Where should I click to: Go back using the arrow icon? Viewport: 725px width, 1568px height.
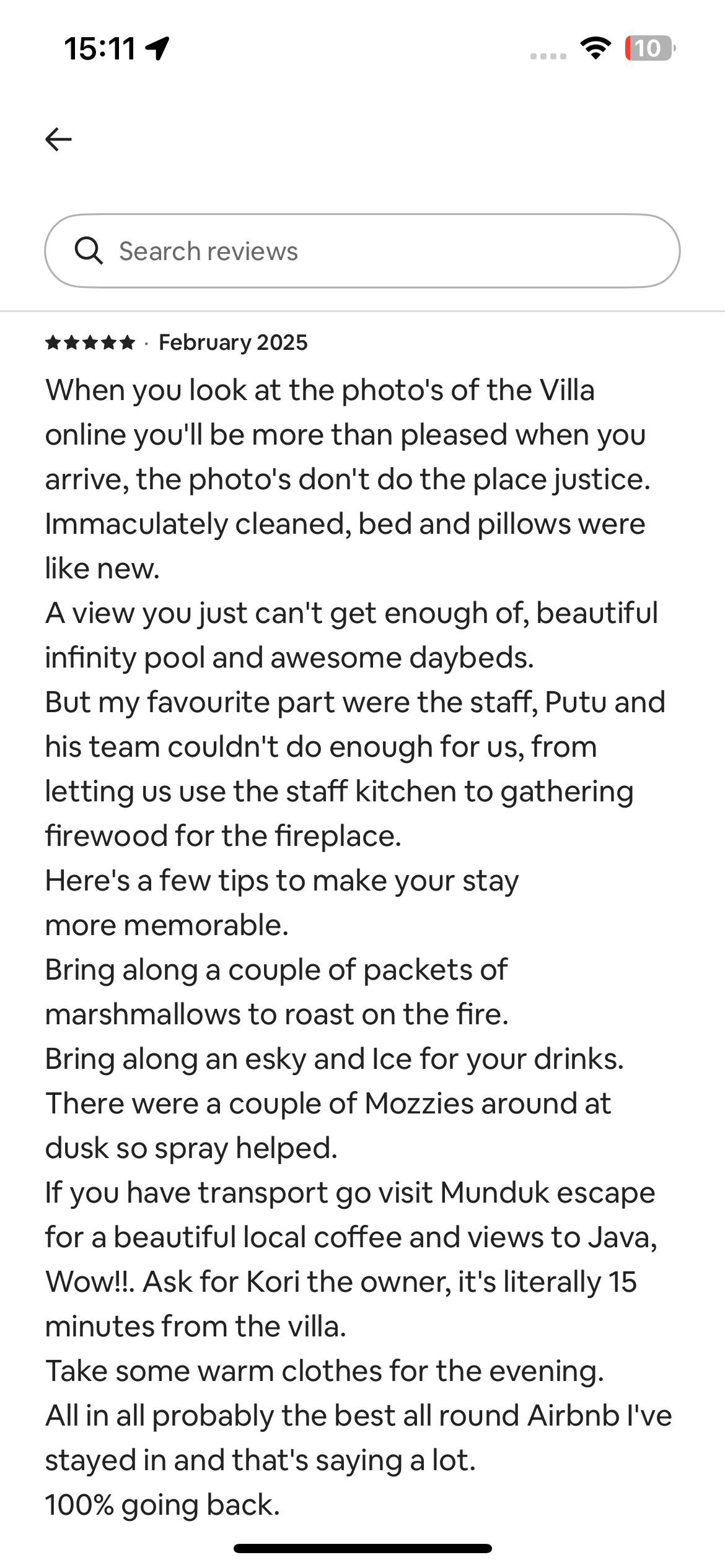pos(59,139)
